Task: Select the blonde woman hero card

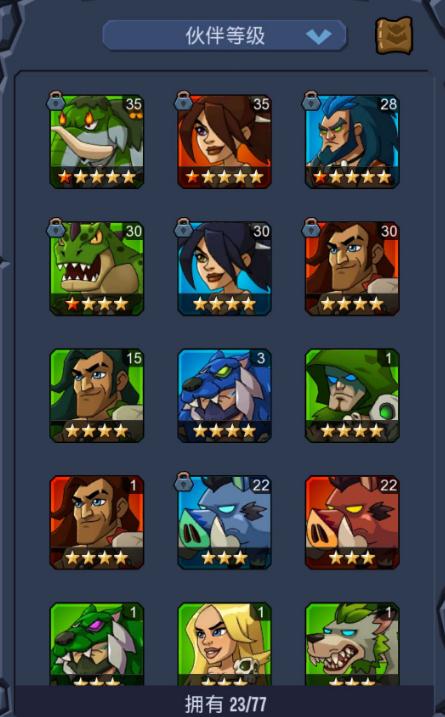Action: [x=225, y=644]
